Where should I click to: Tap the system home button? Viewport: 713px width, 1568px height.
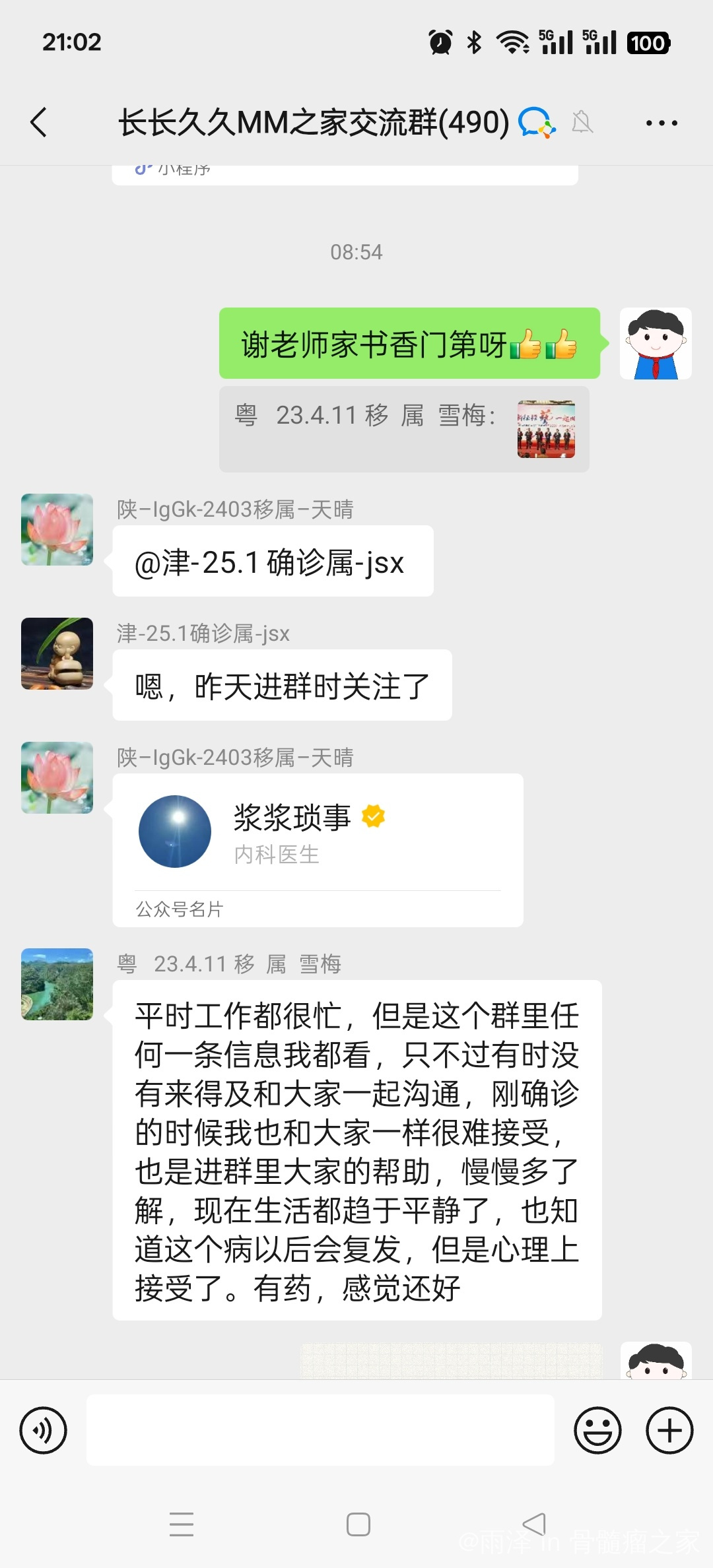358,1524
